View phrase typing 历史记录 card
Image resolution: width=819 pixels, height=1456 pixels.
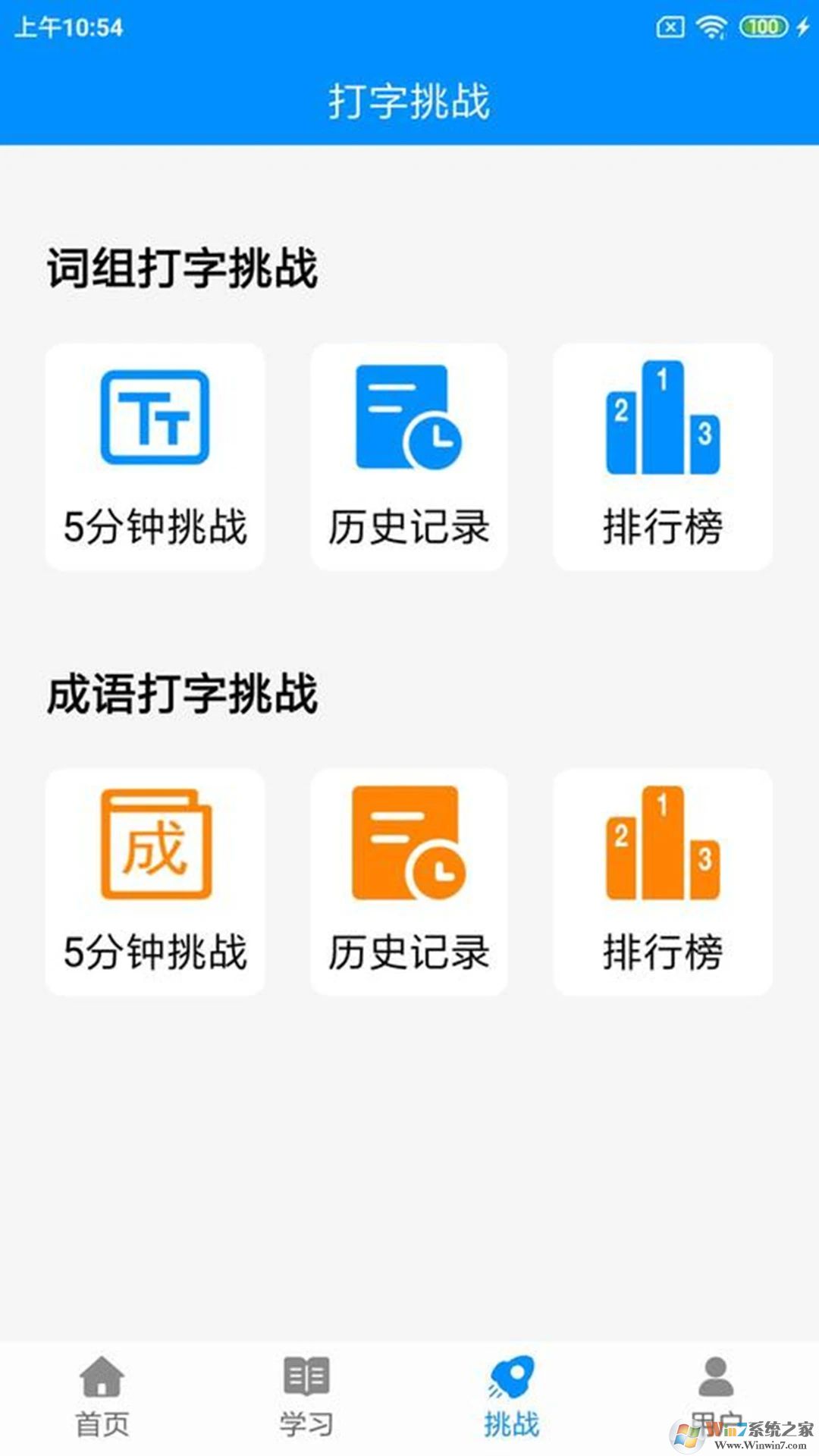409,455
